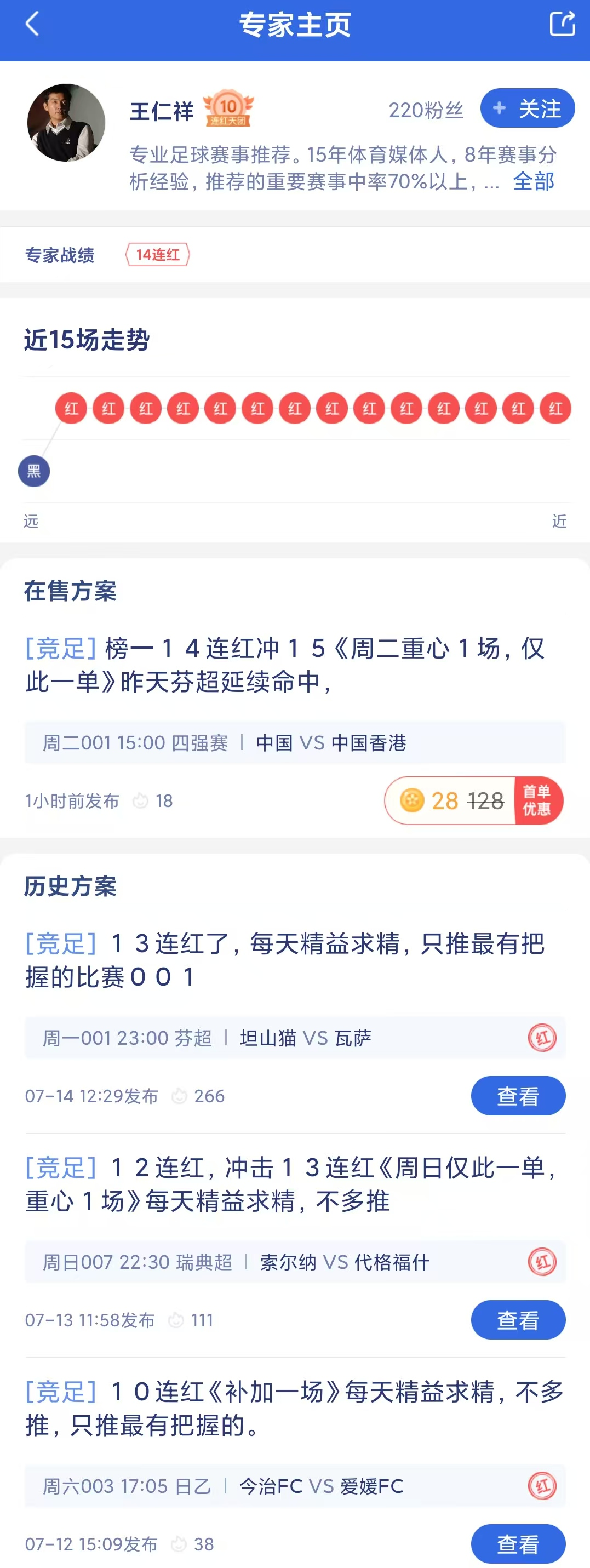Image resolution: width=590 pixels, height=1568 pixels.
Task: View the 坦山猫 VS 瓦萨 history plan
Action: [x=518, y=1096]
